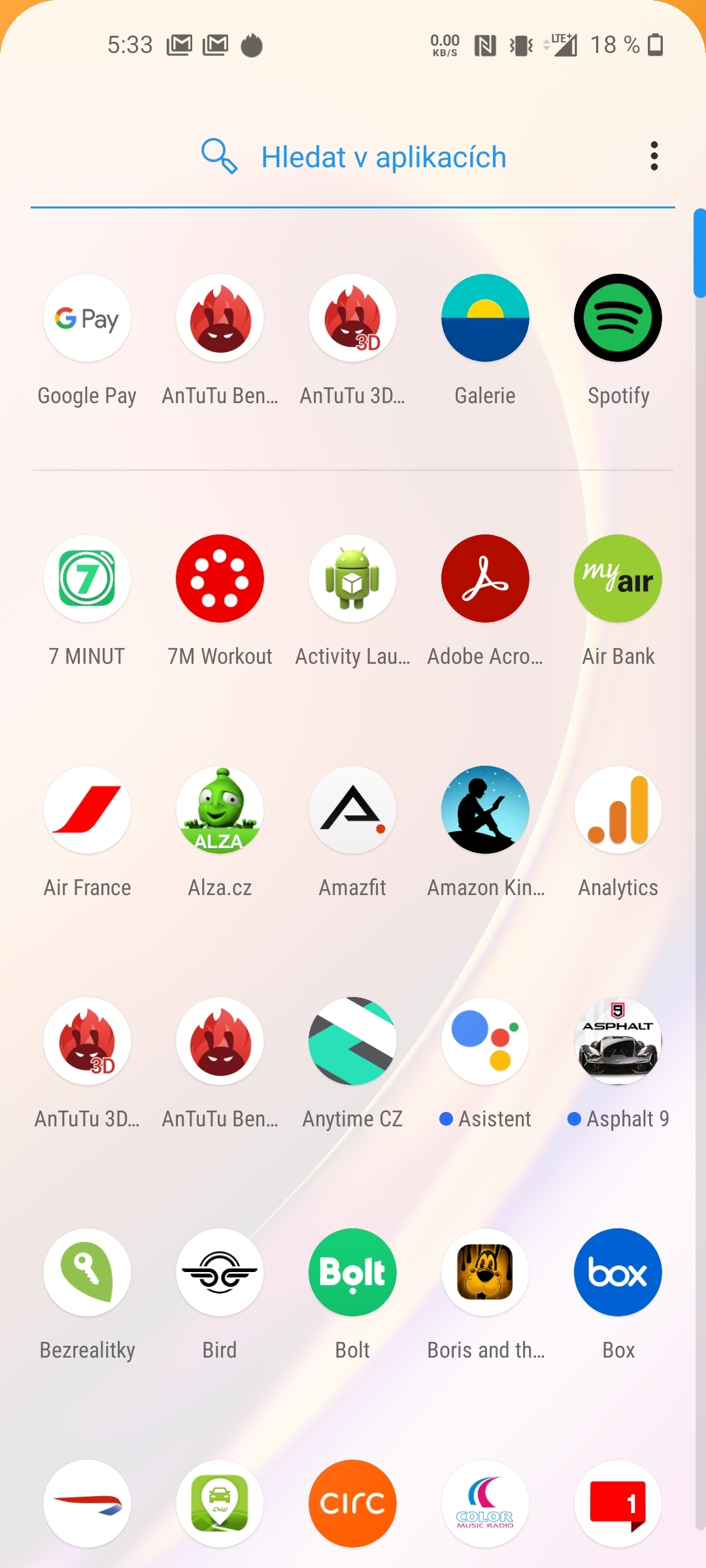Tap the Hledat v aplikacích search field

(x=383, y=157)
